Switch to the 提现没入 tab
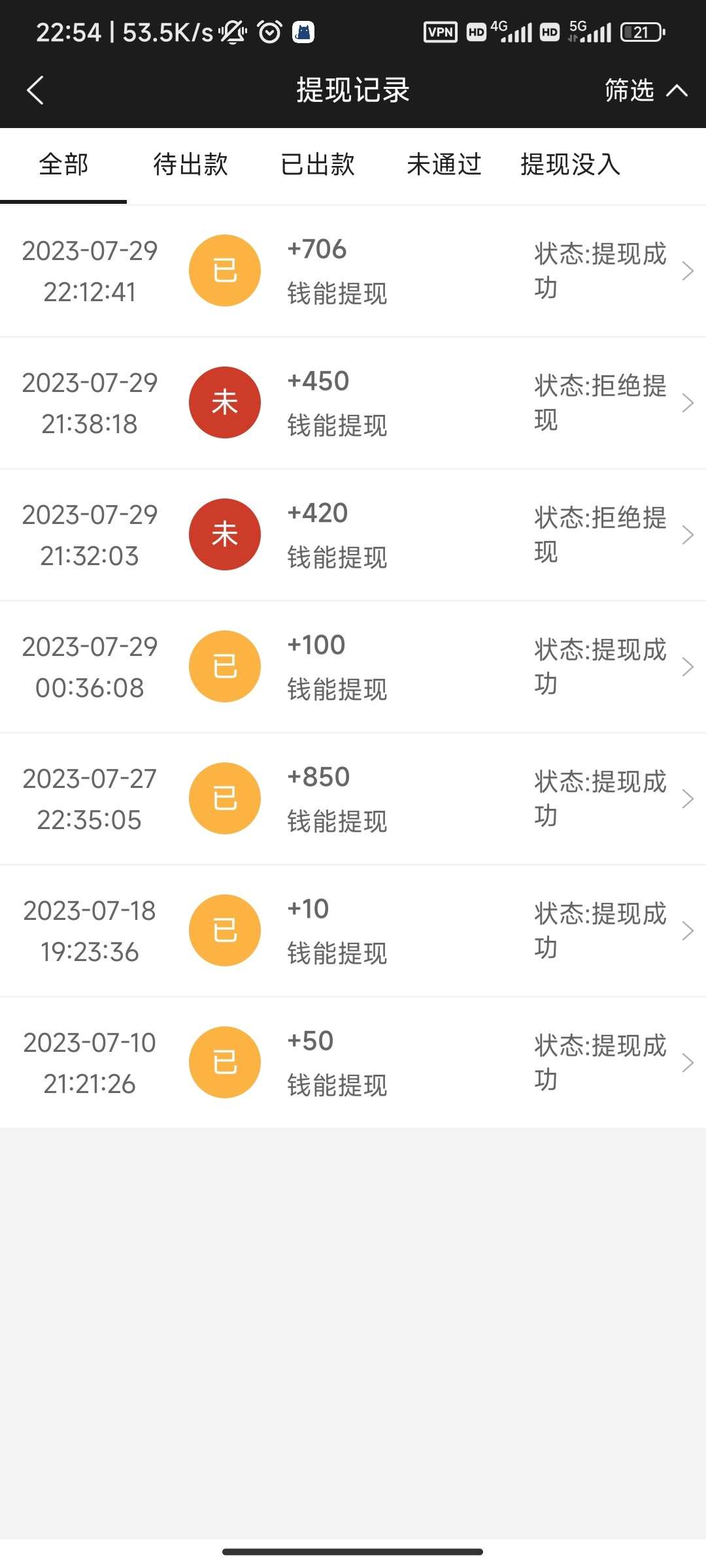The height and width of the screenshot is (1568, 706). click(x=569, y=165)
